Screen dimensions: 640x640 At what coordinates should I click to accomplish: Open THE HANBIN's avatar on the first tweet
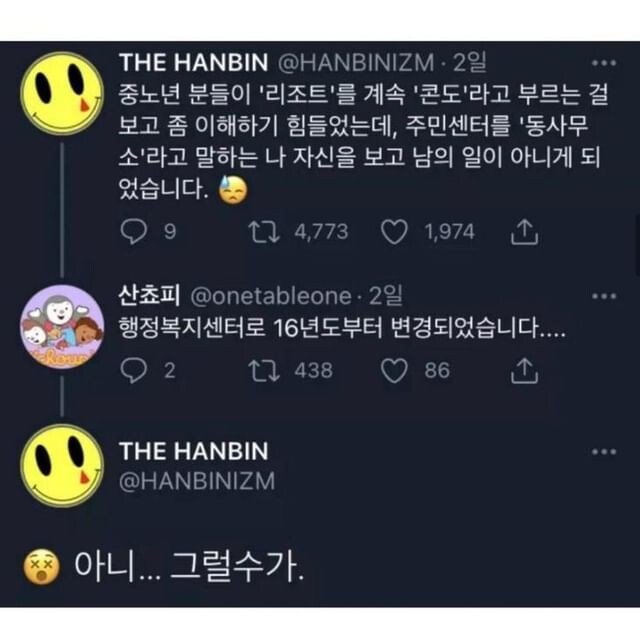pyautogui.click(x=64, y=95)
